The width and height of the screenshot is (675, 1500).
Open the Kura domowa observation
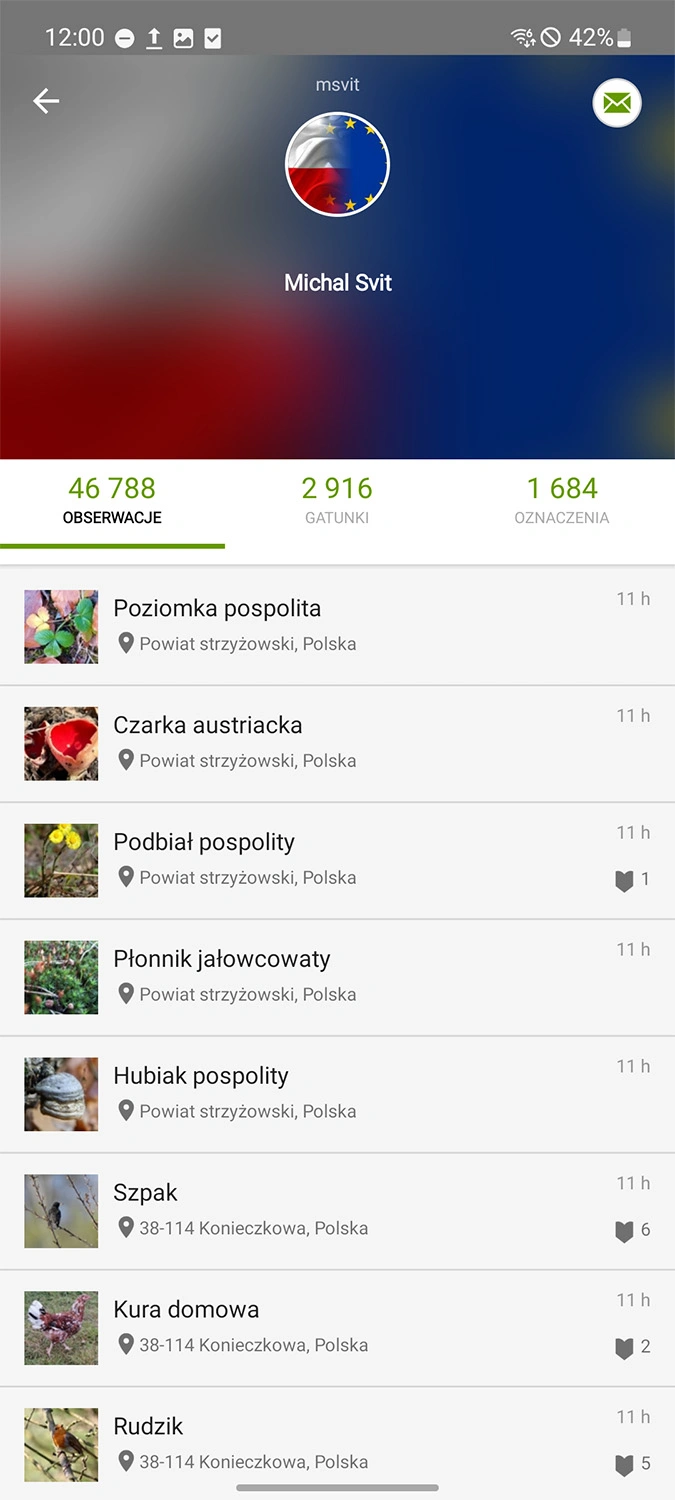(x=337, y=1328)
